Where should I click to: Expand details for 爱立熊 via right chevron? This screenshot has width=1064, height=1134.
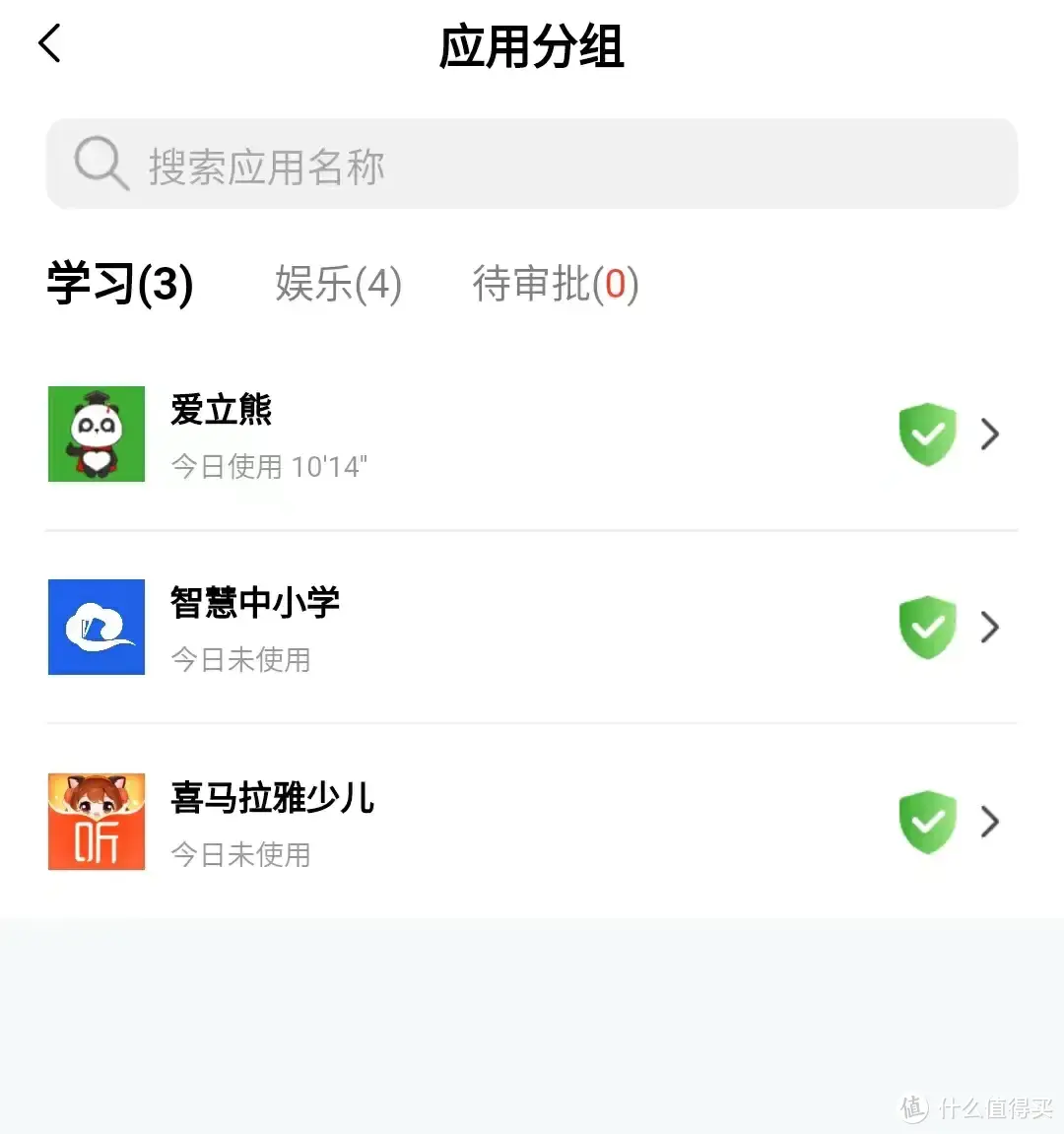click(989, 434)
